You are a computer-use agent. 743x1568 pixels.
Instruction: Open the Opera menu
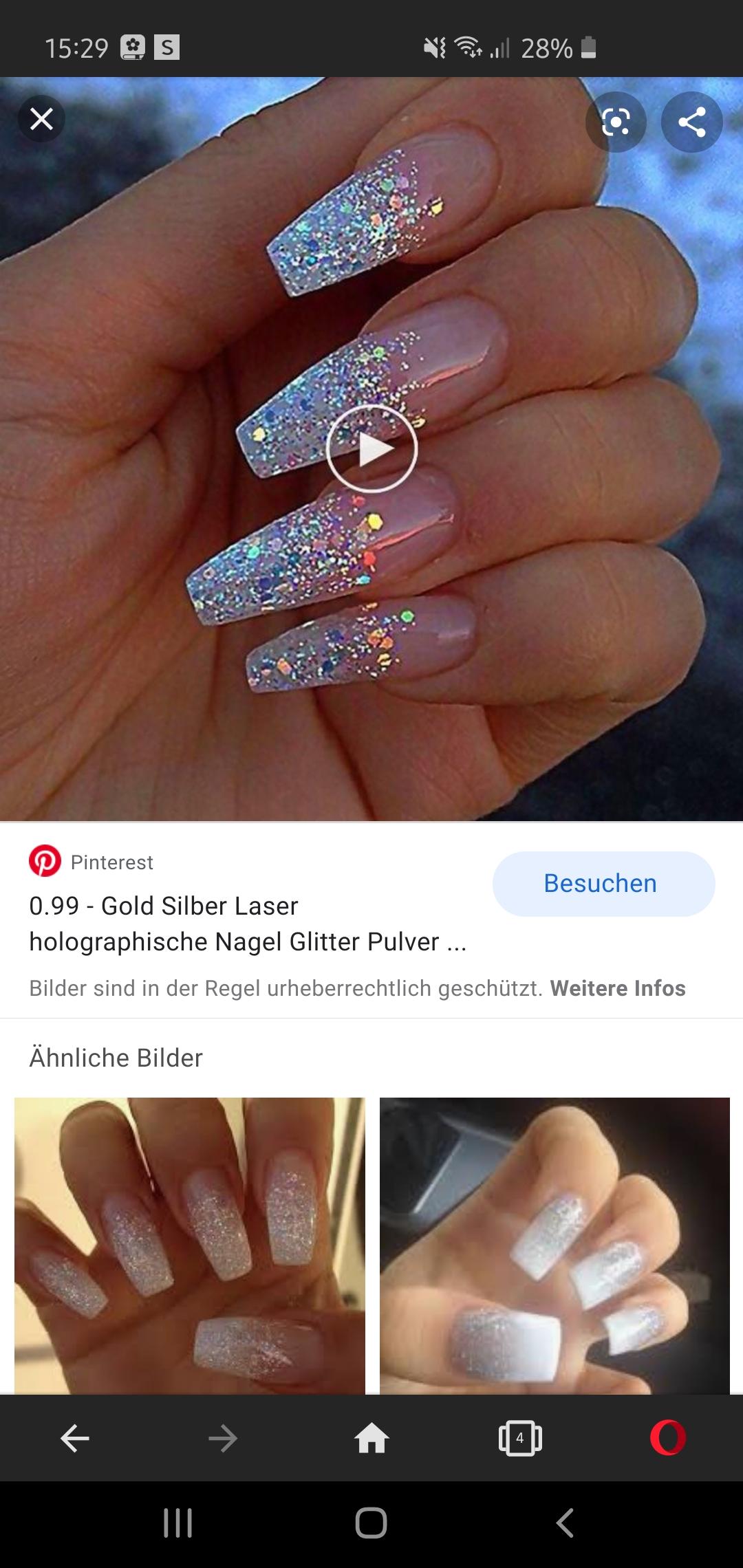(x=668, y=1438)
